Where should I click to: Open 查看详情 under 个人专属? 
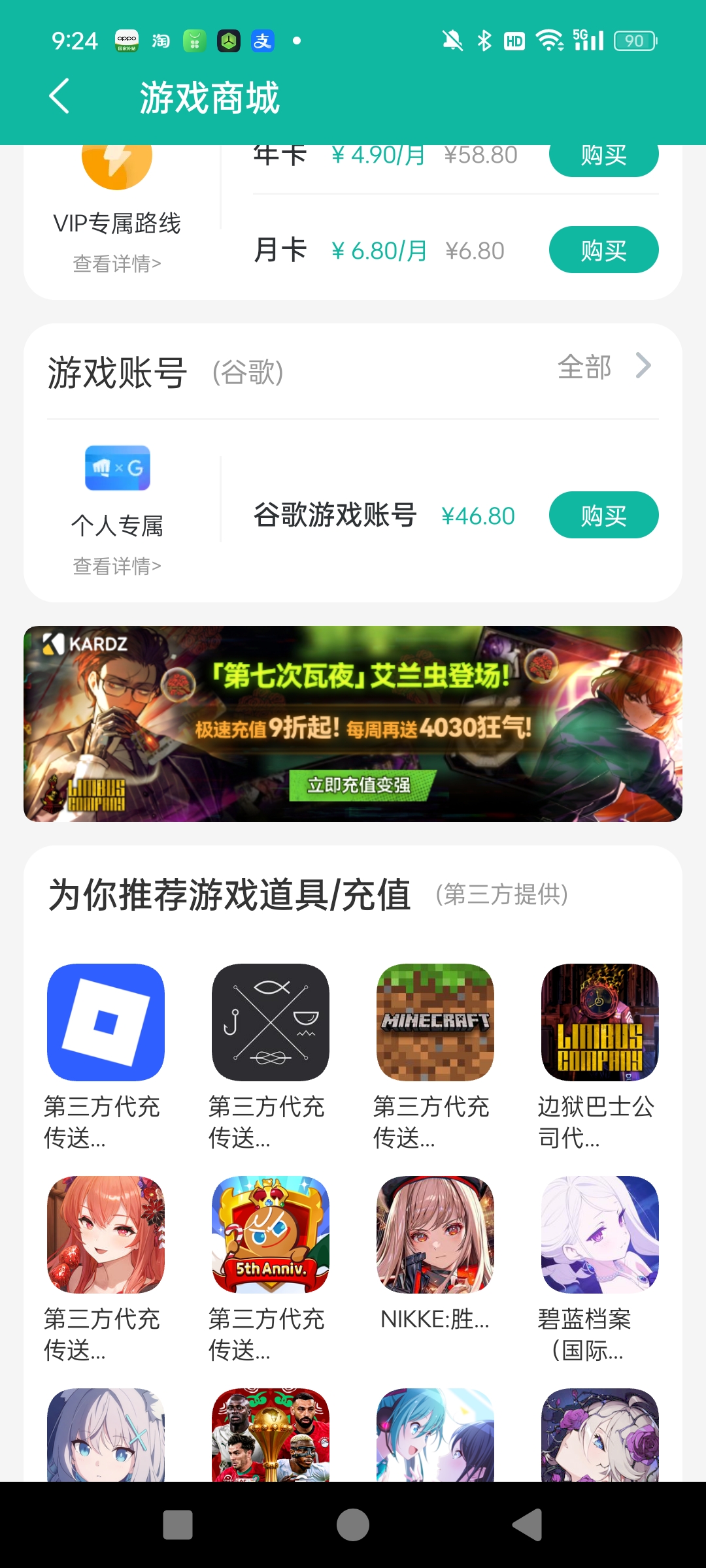pos(116,566)
